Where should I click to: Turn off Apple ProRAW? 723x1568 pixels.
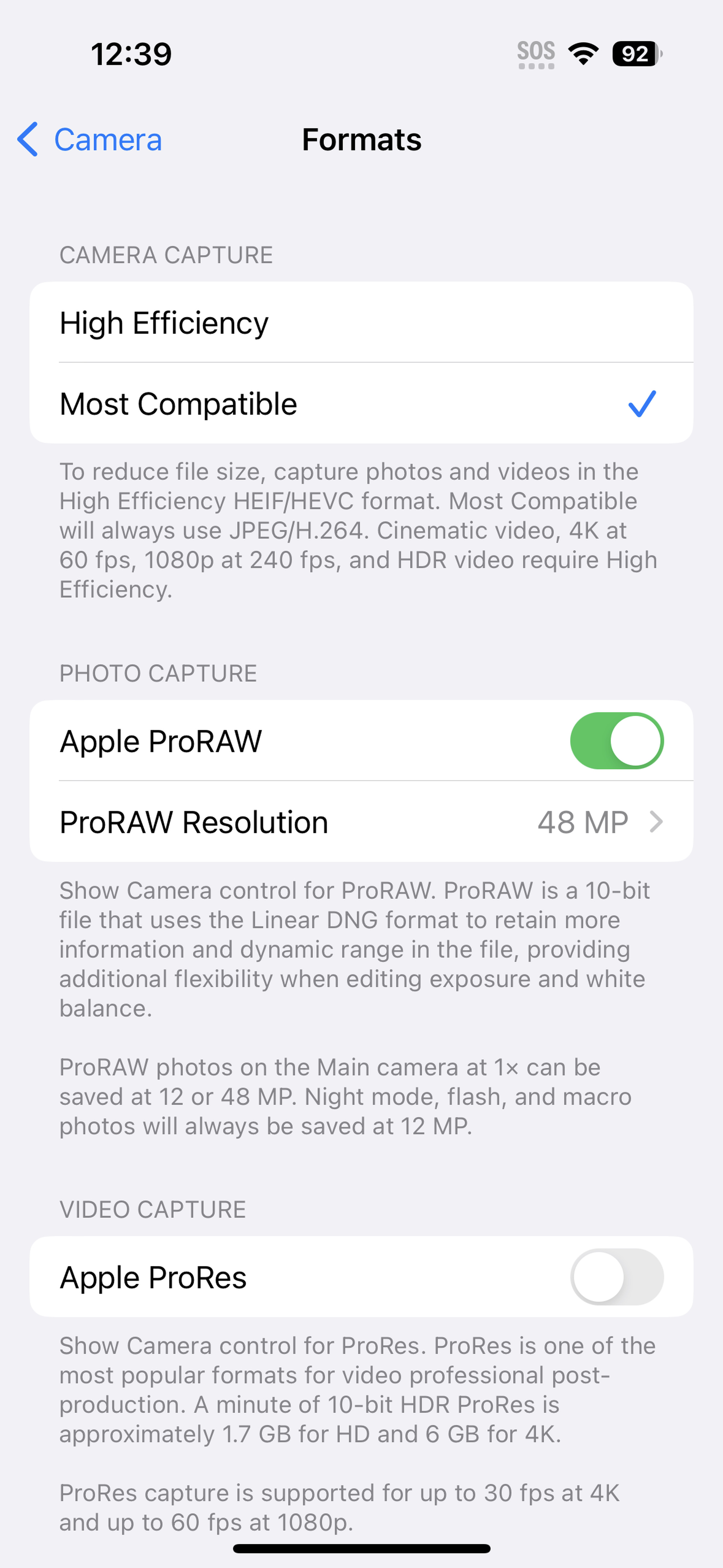(x=616, y=741)
